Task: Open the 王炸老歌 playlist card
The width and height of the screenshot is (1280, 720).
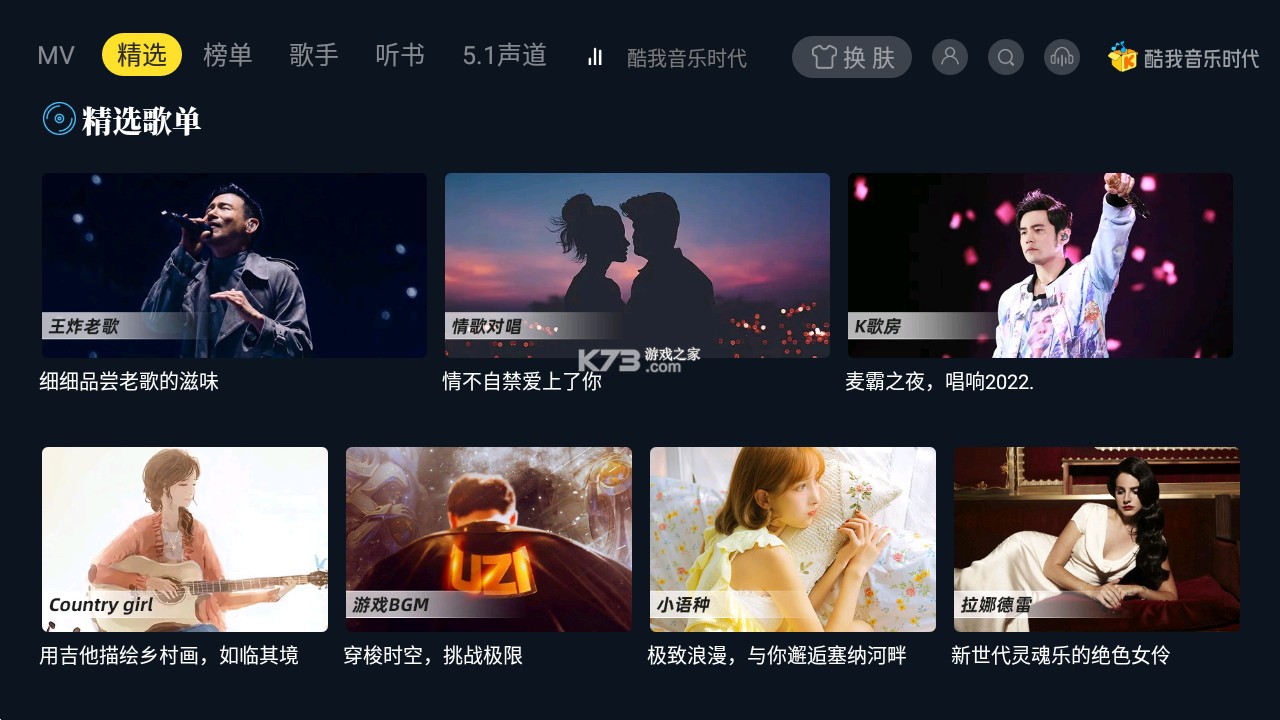Action: 234,265
